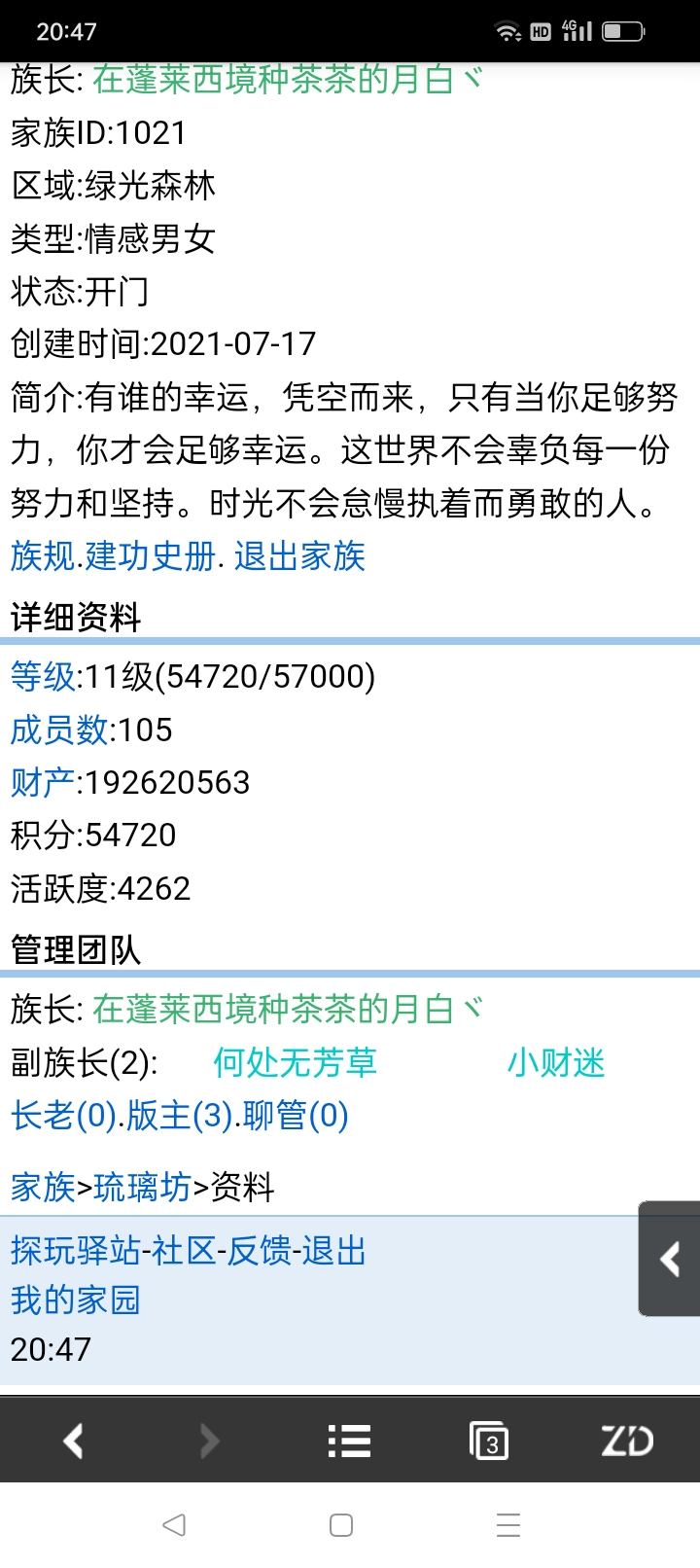Expand the side panel arrow handle
This screenshot has height=1568, width=700.
coord(670,1260)
